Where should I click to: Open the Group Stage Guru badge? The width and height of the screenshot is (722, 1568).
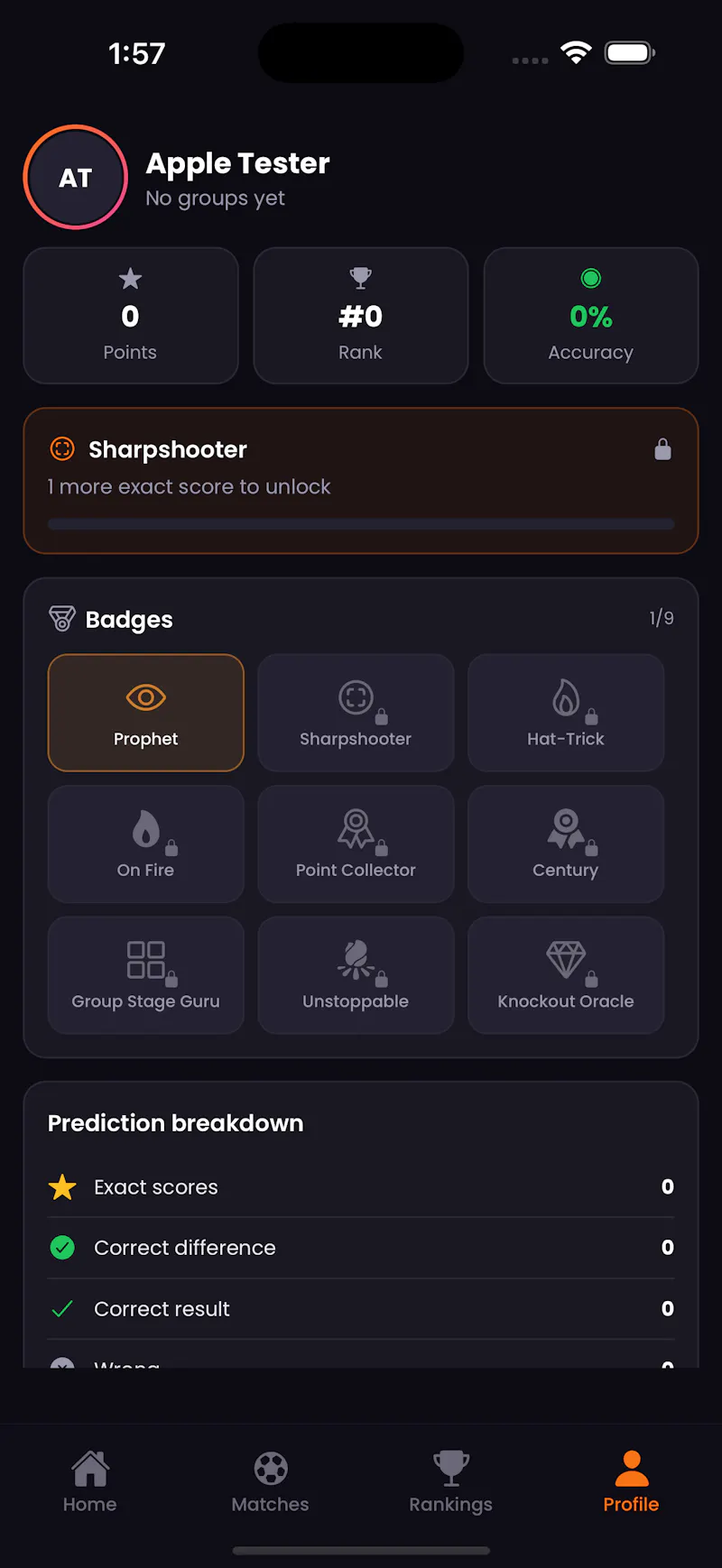(146, 975)
